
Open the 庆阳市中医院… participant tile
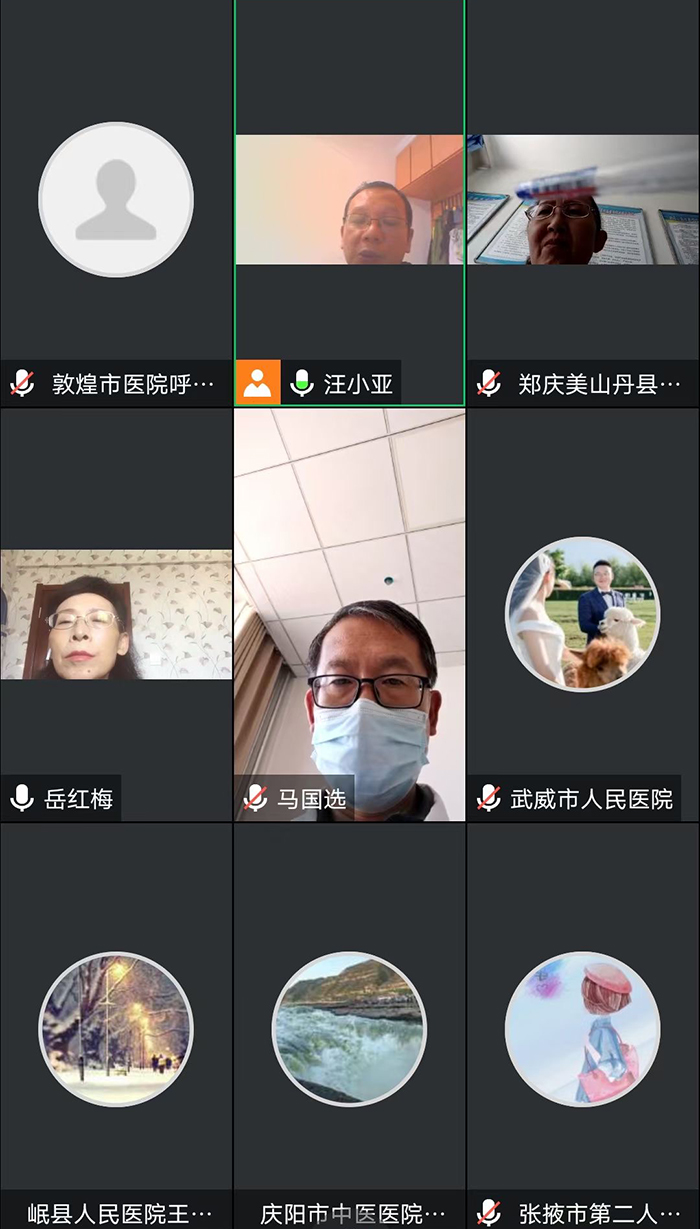pyautogui.click(x=349, y=1028)
